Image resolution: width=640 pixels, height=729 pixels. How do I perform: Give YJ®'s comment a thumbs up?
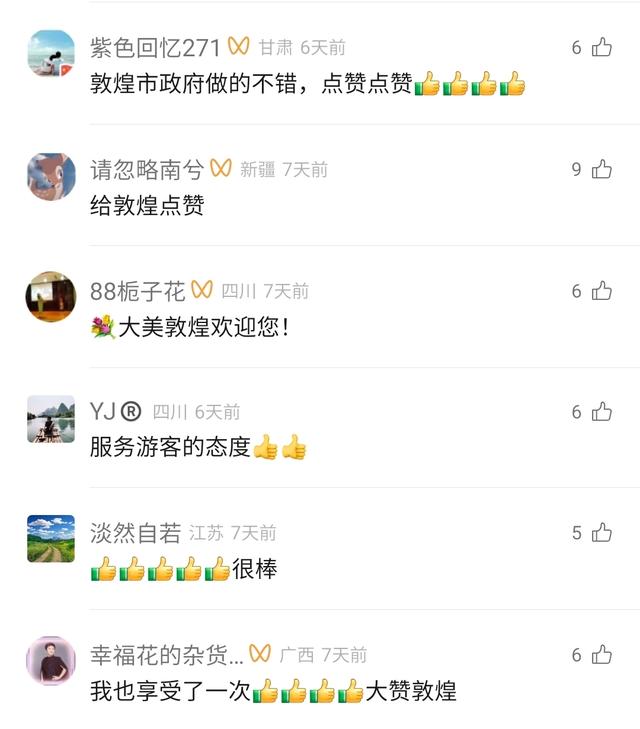click(601, 412)
